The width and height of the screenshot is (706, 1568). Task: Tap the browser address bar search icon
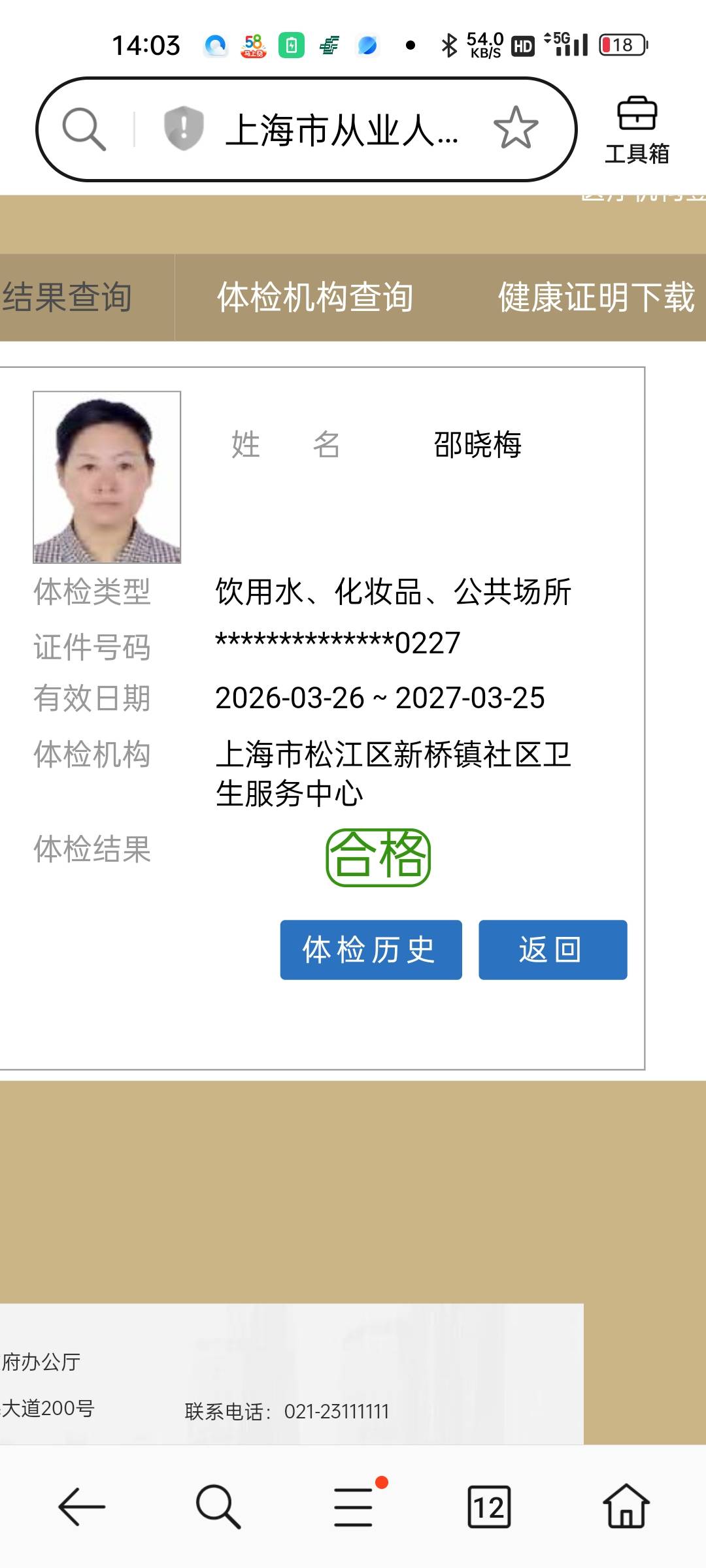(84, 129)
